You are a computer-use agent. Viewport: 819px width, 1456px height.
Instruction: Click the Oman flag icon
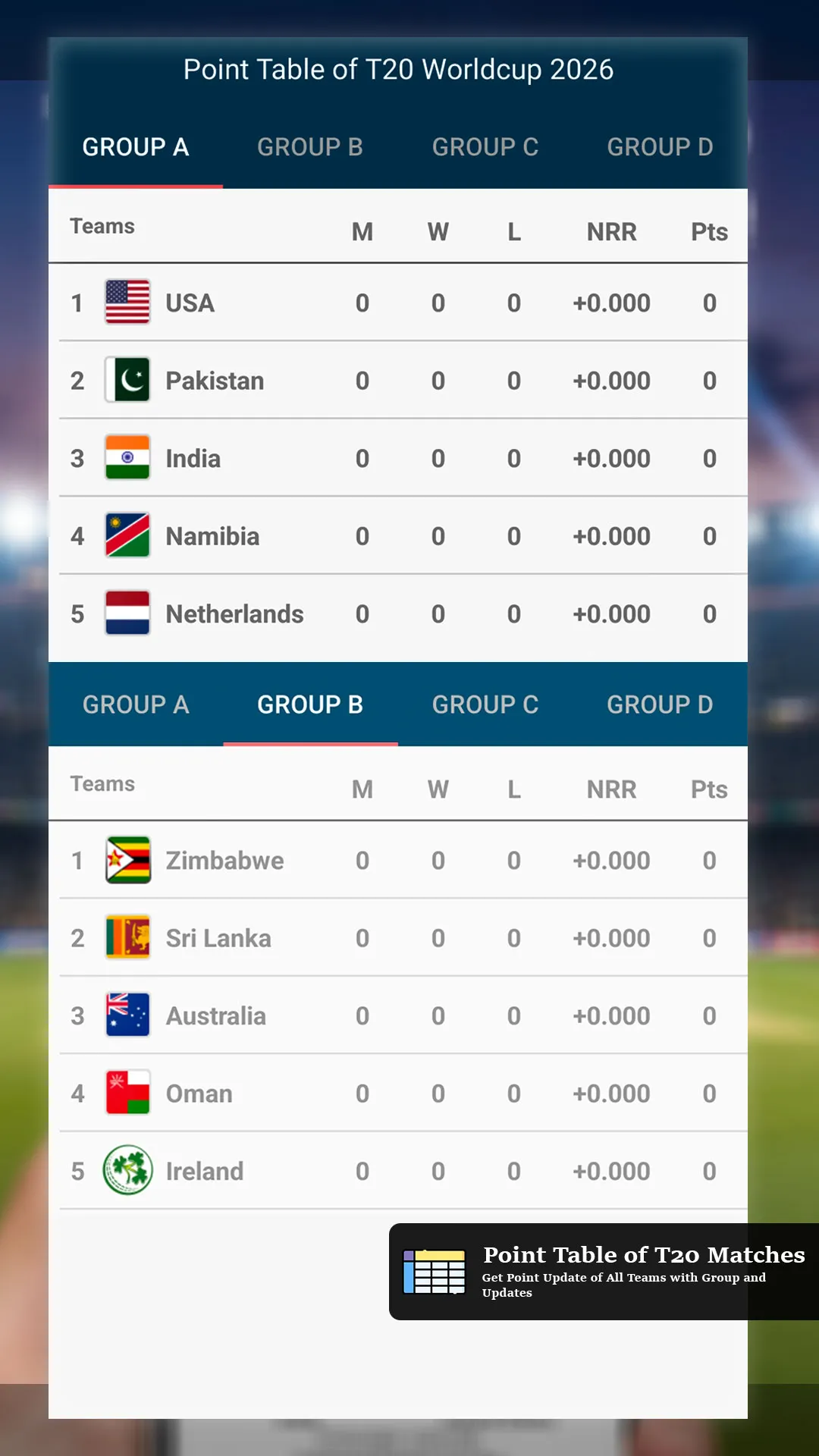(127, 1093)
